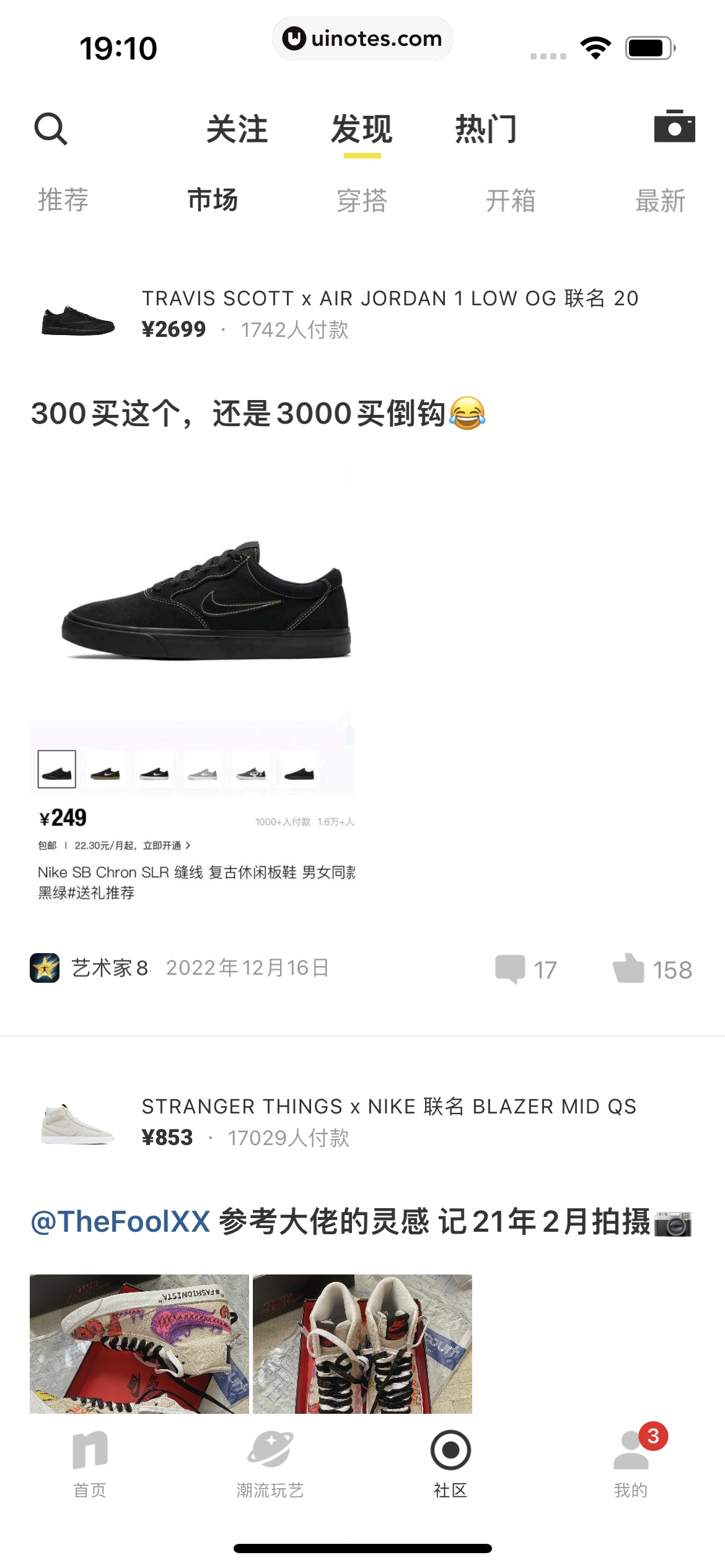Select the 最新 sub-tab
The height and width of the screenshot is (1568, 725).
tap(661, 201)
